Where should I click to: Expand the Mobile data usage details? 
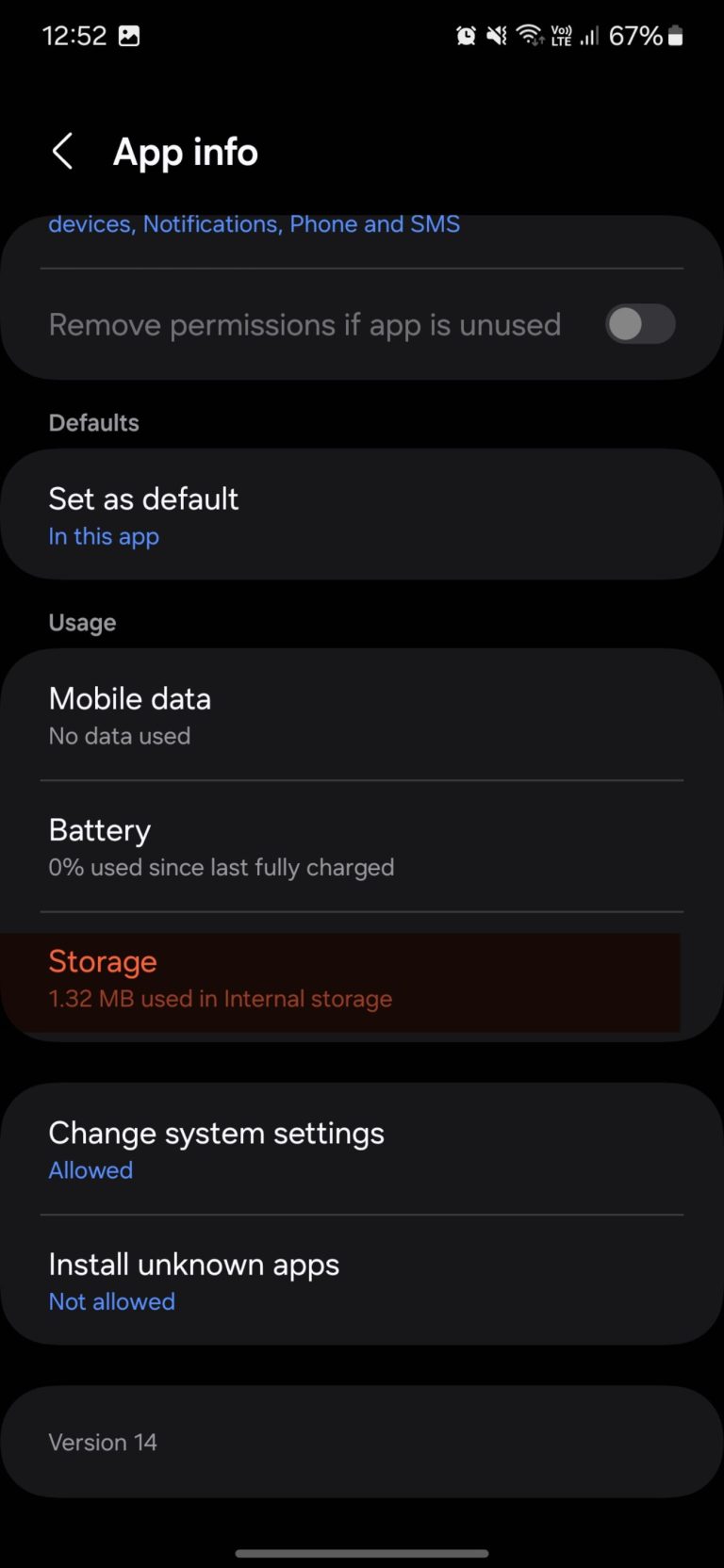coord(362,714)
